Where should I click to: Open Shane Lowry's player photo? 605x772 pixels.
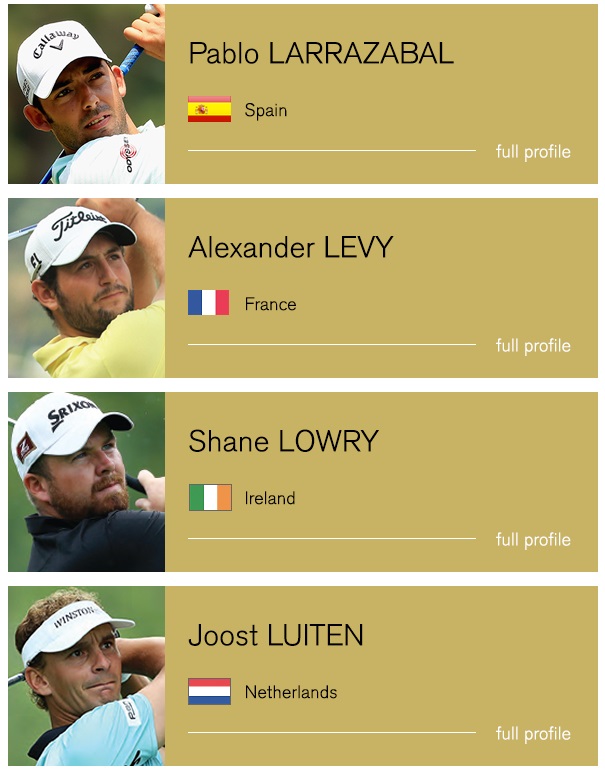point(86,482)
